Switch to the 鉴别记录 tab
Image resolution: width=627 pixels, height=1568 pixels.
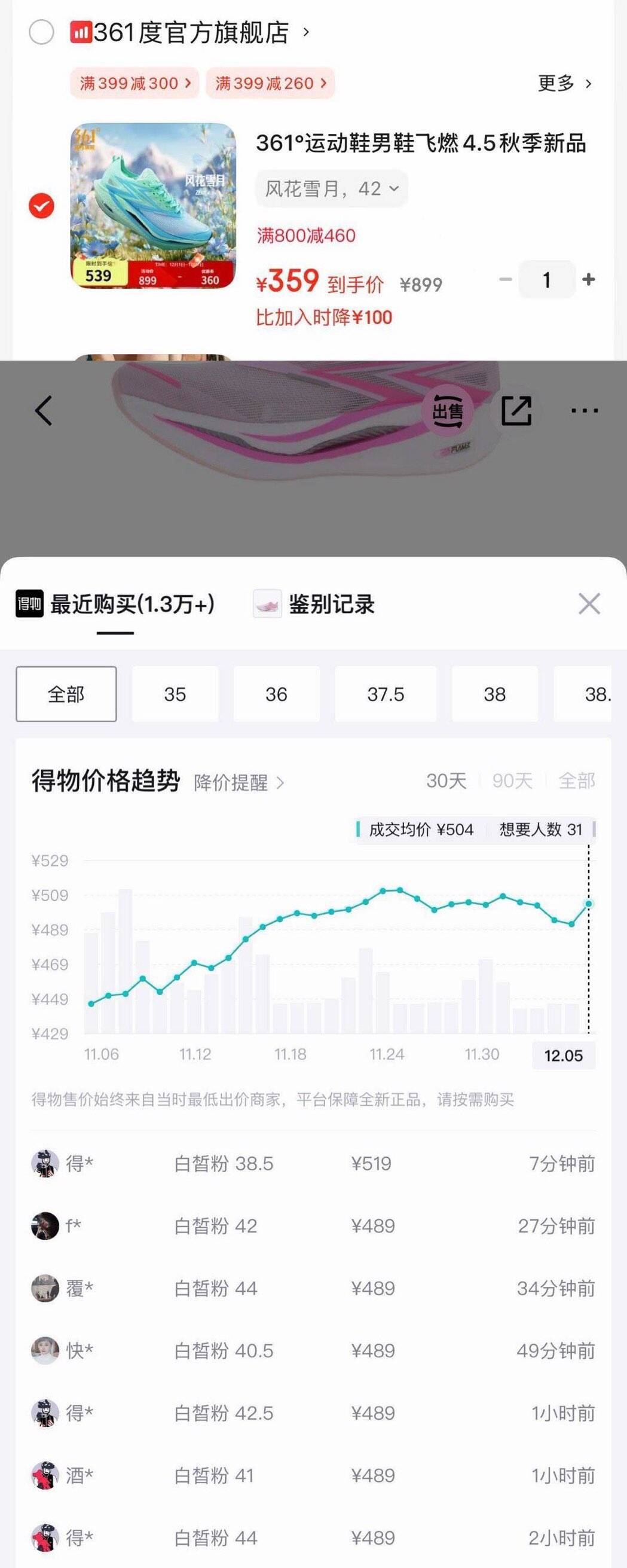tap(314, 605)
